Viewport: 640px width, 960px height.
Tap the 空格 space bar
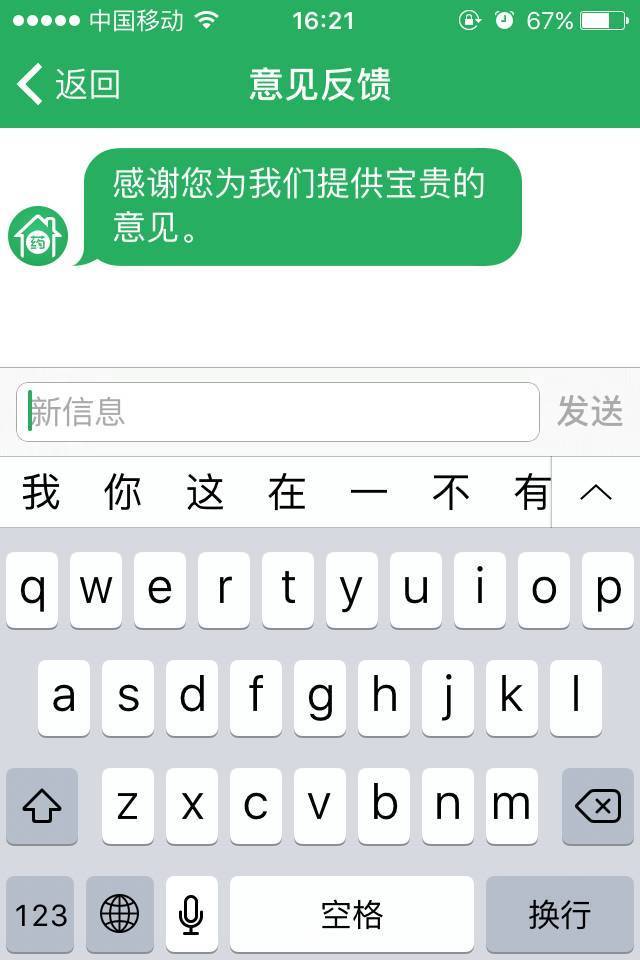[352, 914]
